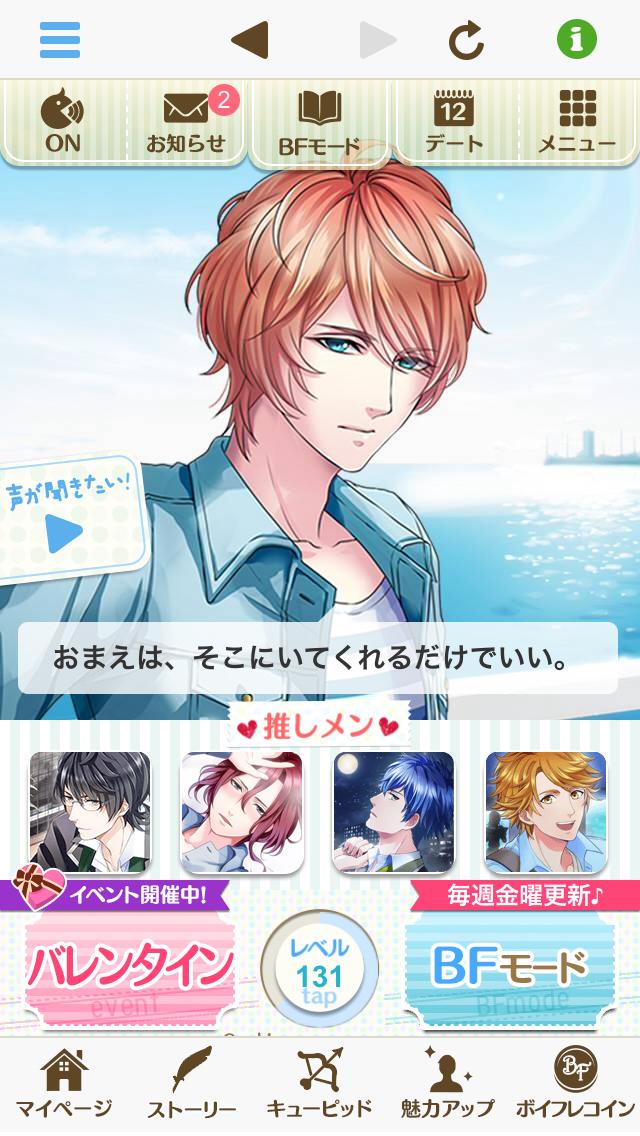Screen dimensions: 640x1136
Task: Open the キューピッド tab
Action: (x=320, y=1084)
